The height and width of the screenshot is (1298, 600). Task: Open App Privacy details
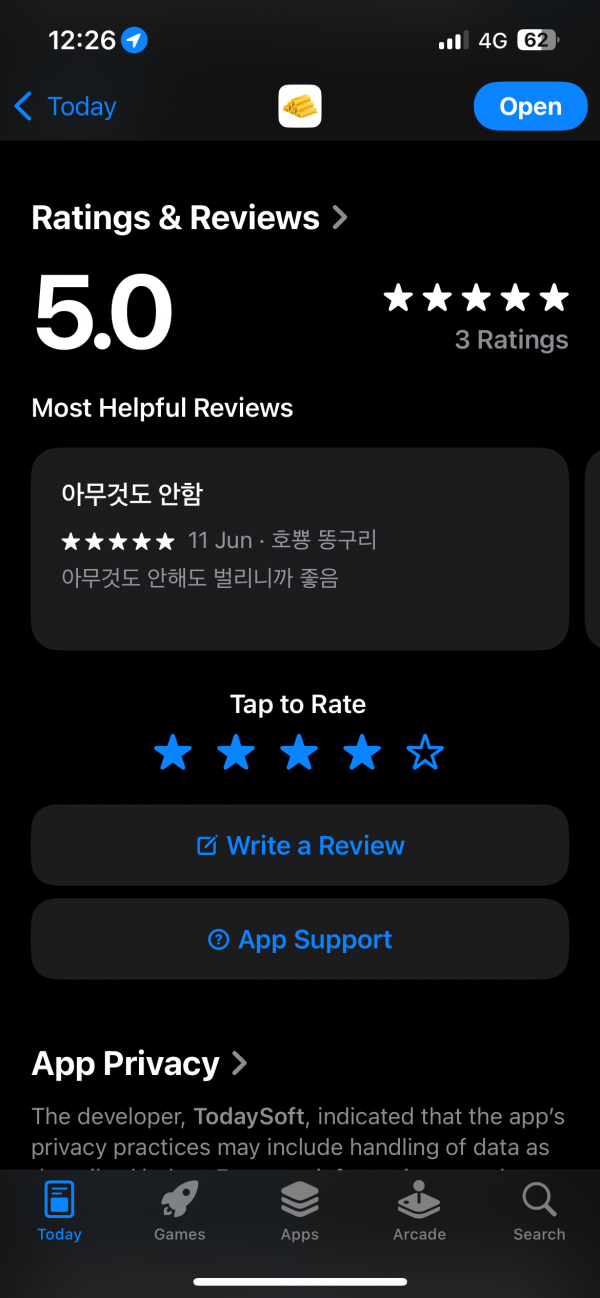(x=140, y=1063)
